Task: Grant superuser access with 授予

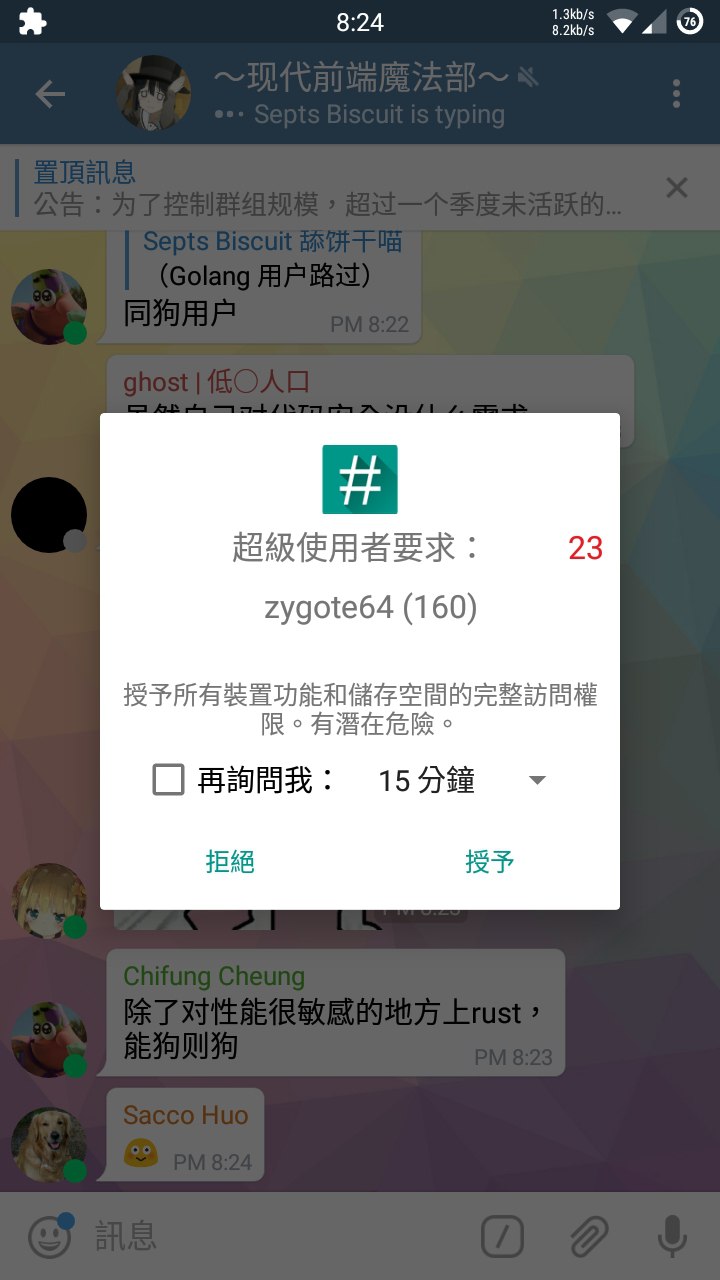Action: click(x=490, y=862)
